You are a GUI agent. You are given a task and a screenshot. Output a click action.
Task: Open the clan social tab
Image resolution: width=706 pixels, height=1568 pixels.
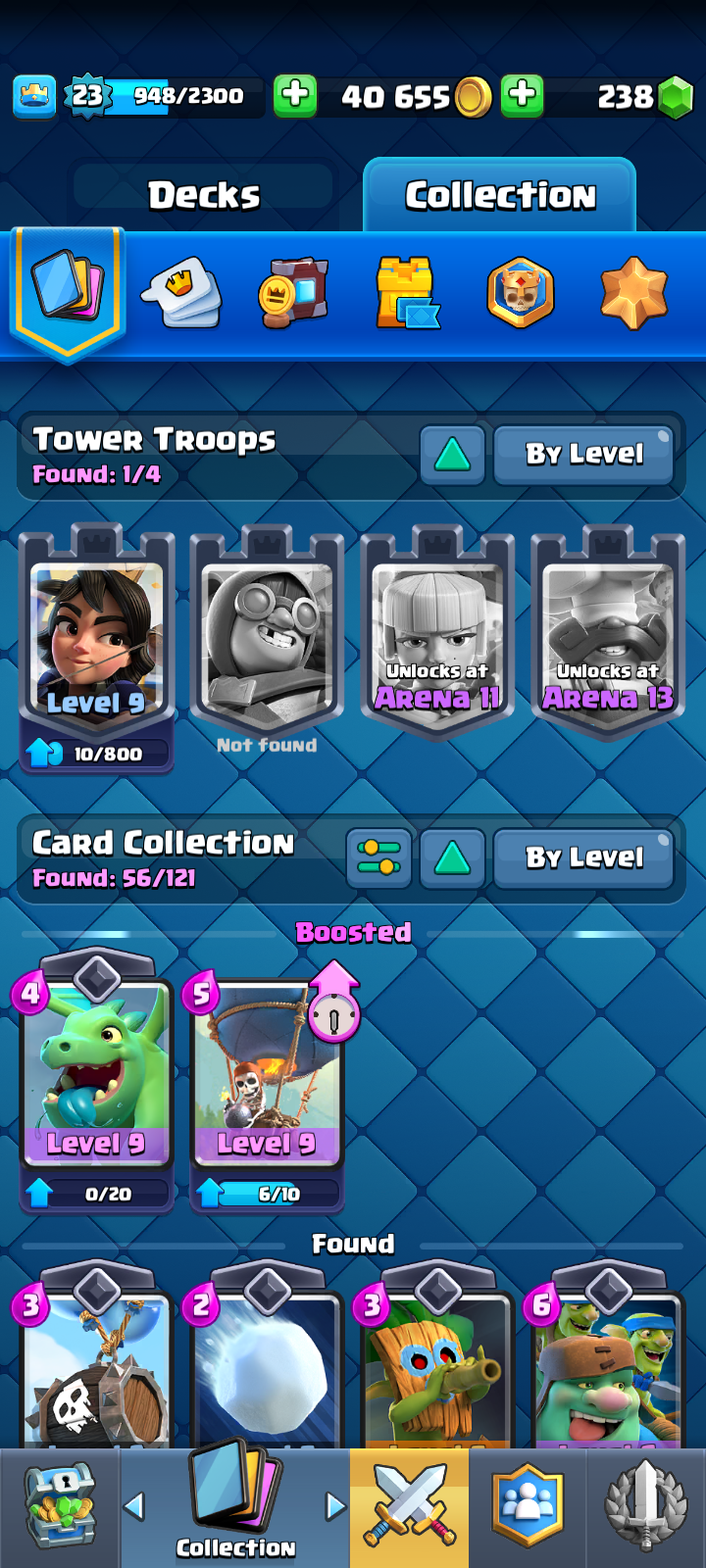click(x=528, y=1507)
